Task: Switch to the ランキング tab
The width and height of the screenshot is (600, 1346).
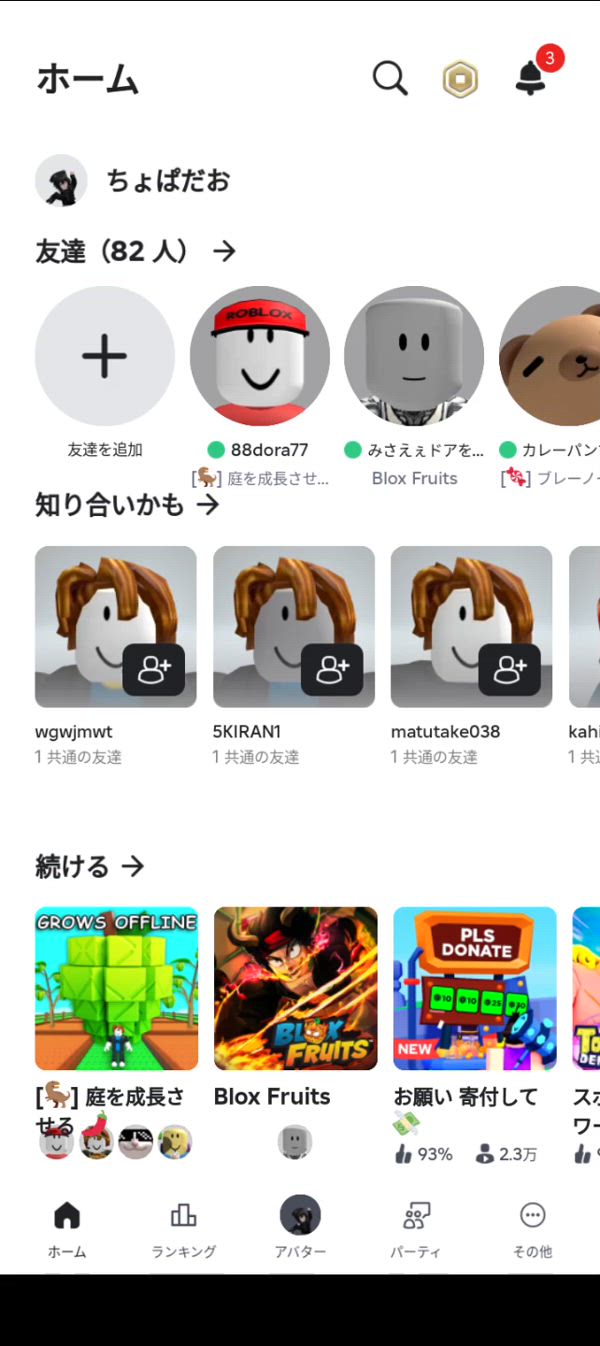Action: click(x=183, y=1227)
